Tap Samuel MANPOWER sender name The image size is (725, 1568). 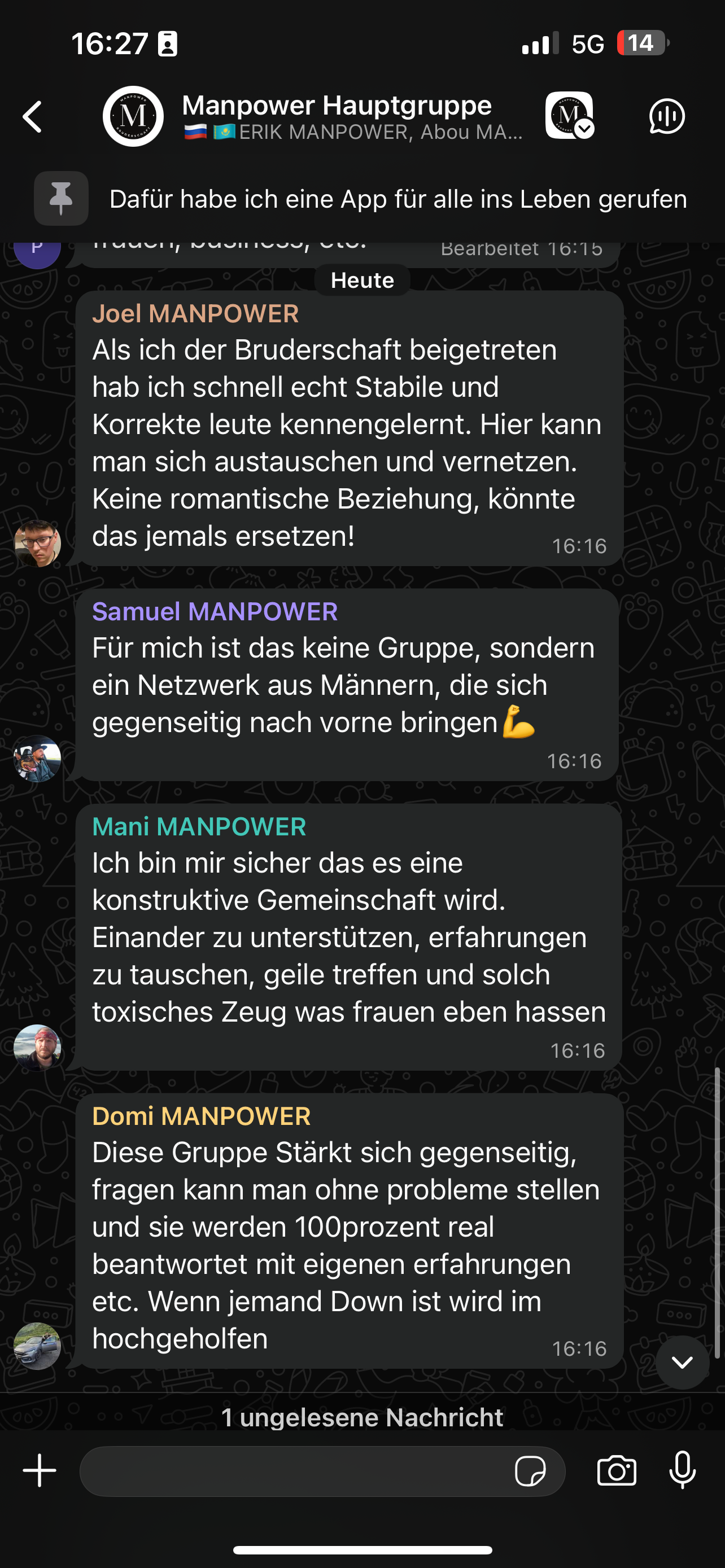coord(215,612)
